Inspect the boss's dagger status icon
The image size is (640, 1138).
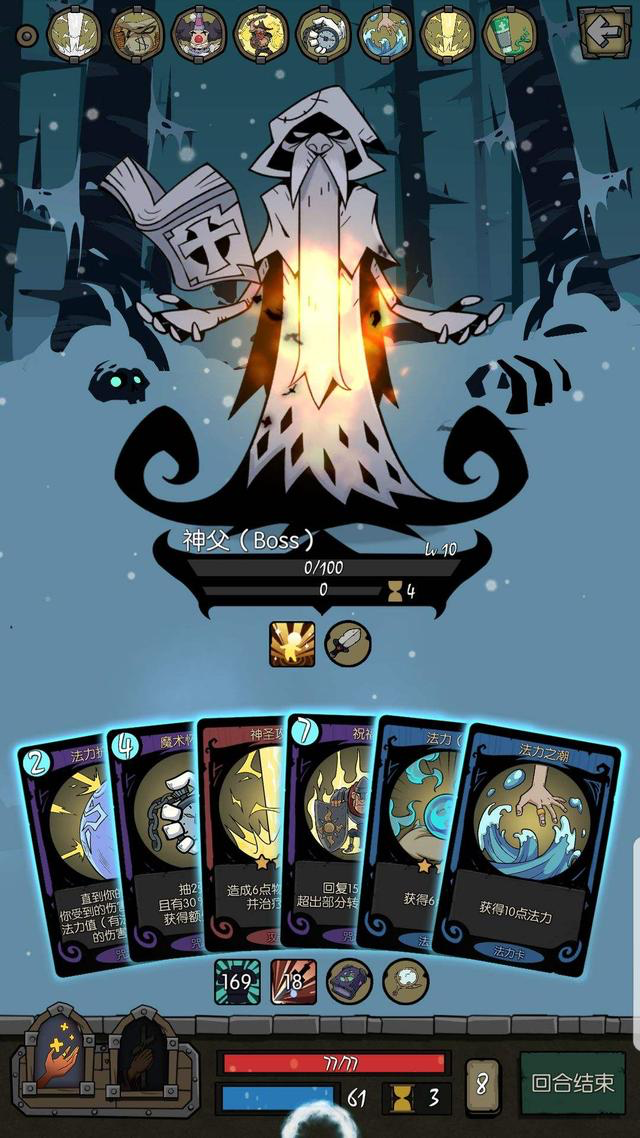click(x=348, y=644)
